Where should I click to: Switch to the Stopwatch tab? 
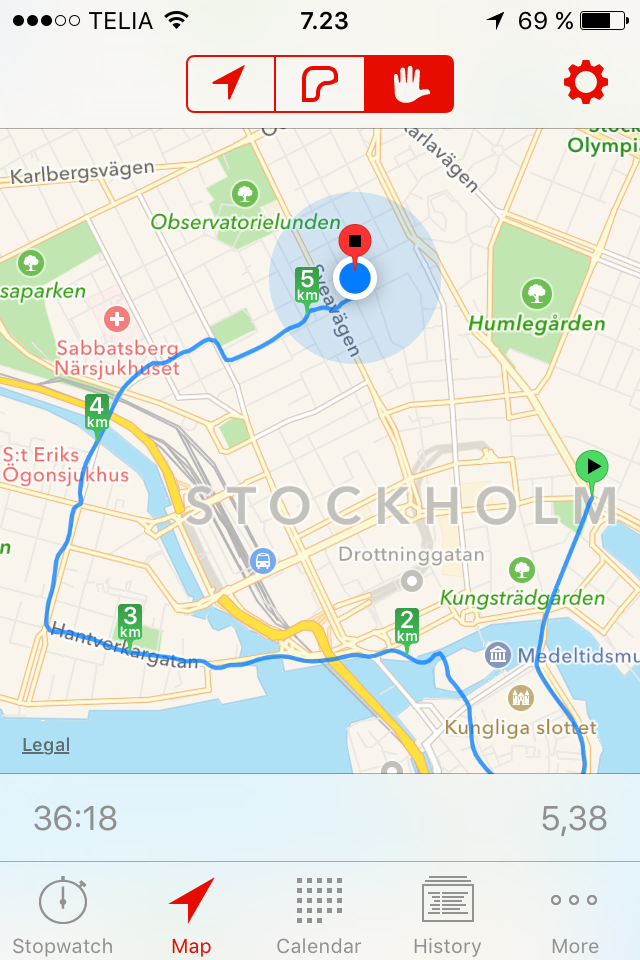[x=63, y=916]
